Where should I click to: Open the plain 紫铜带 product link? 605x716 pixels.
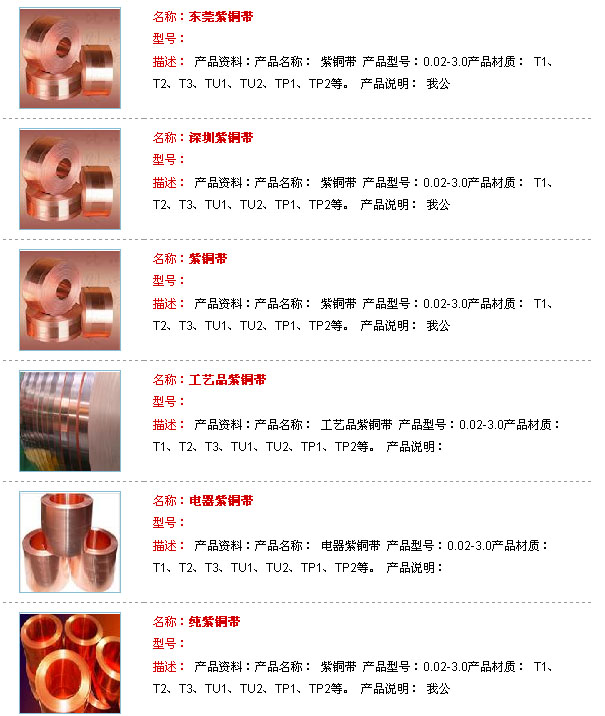(209, 259)
